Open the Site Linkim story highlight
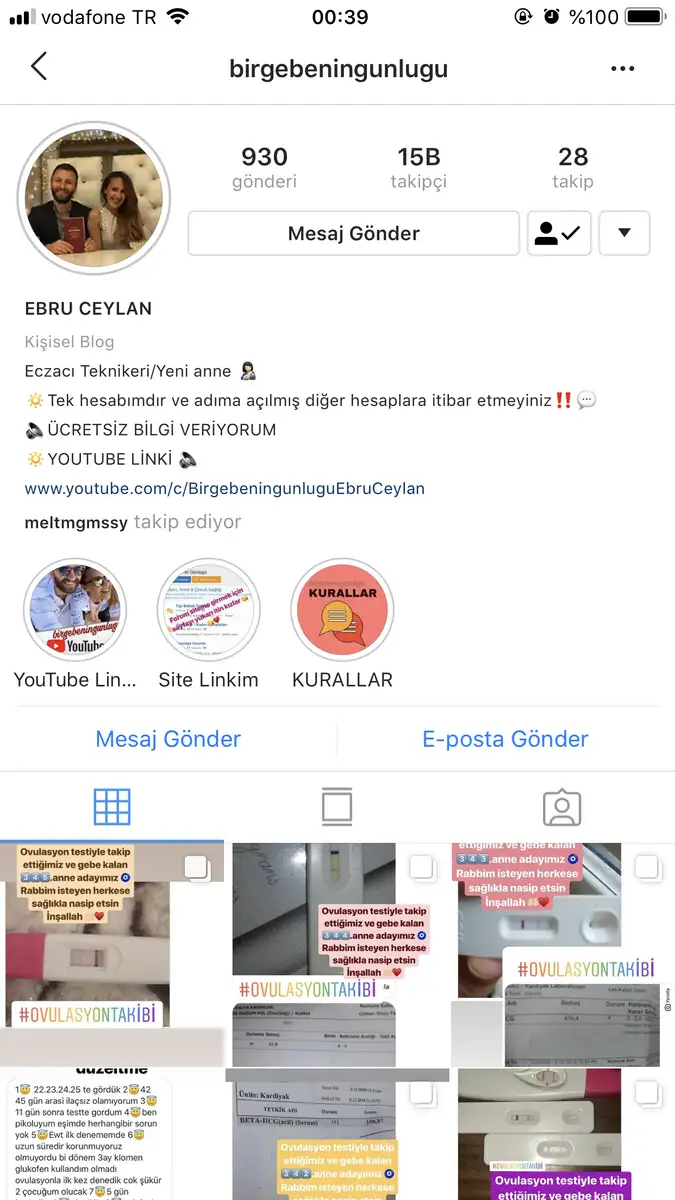 pos(208,624)
